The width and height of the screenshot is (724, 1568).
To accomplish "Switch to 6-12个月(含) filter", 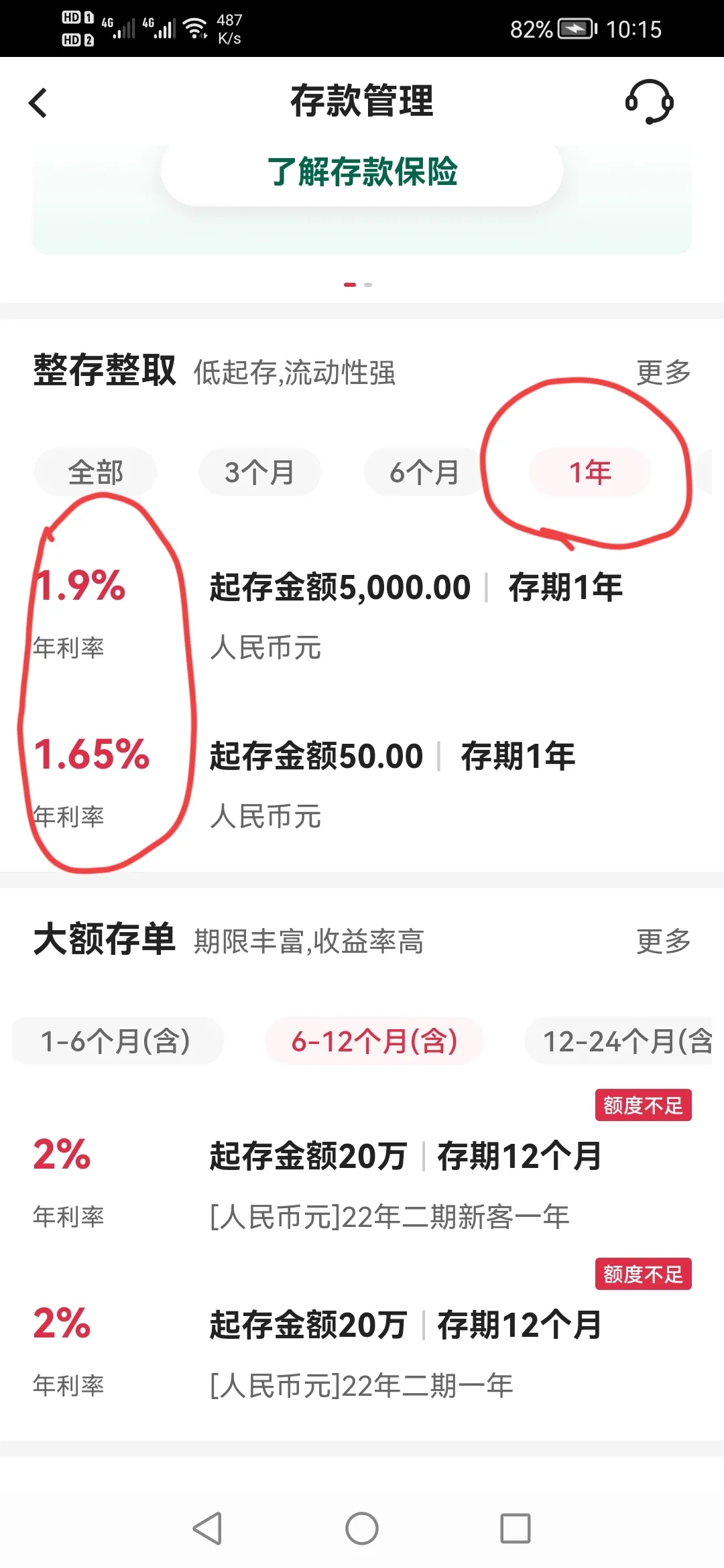I will click(x=374, y=1041).
